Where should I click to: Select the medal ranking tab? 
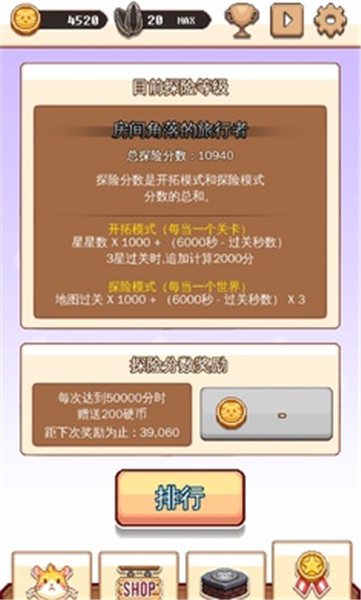(x=312, y=571)
